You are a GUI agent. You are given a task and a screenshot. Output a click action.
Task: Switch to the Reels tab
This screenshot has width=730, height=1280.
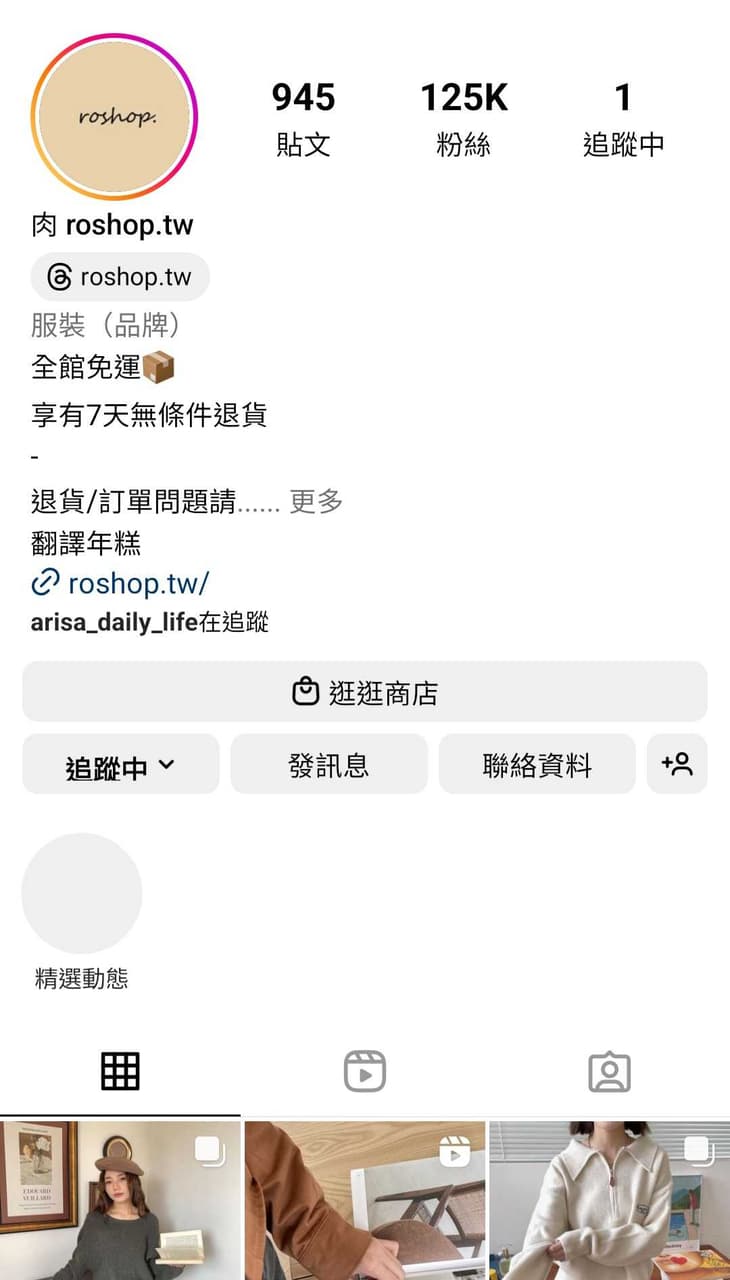pyautogui.click(x=365, y=1072)
